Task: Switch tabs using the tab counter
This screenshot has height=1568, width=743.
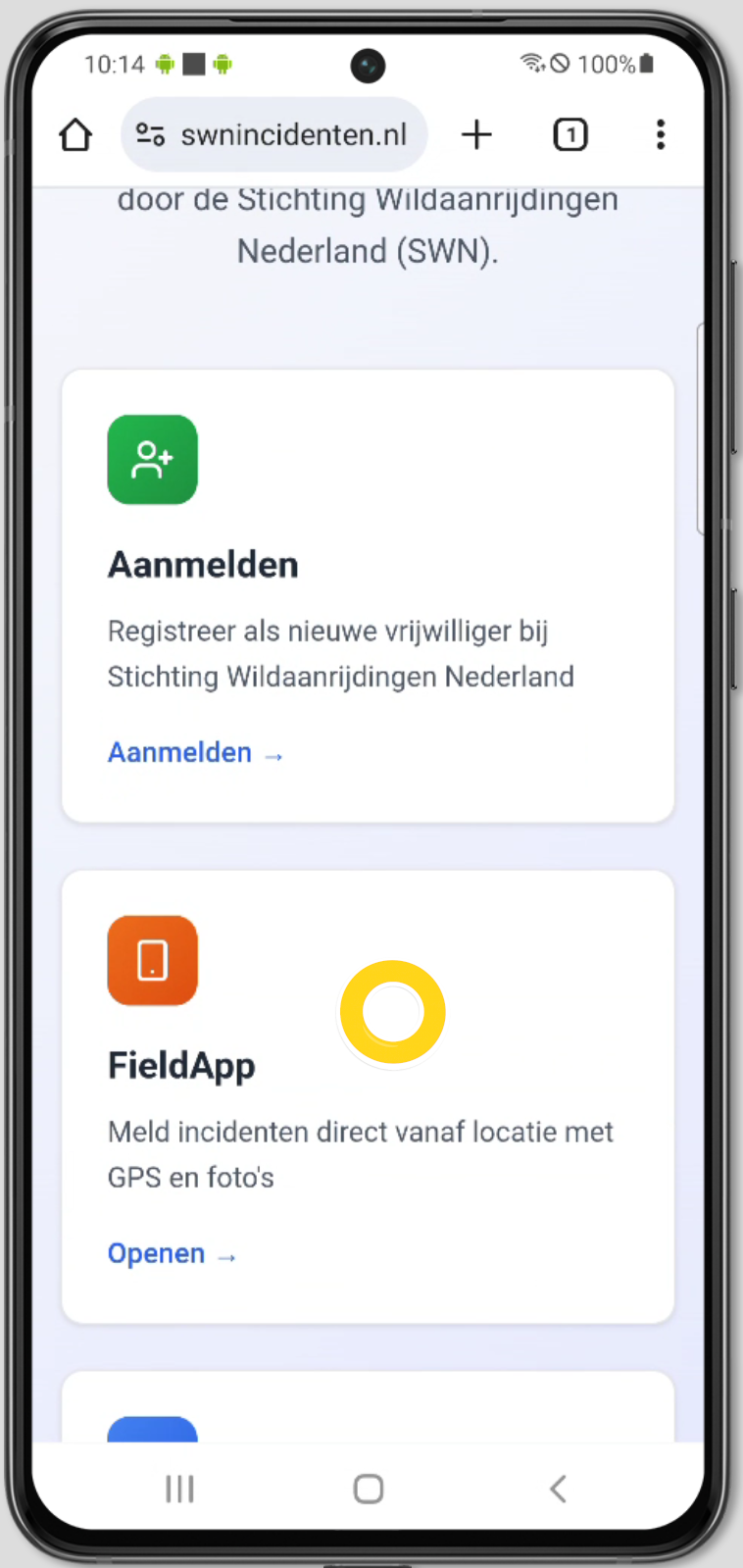Action: tap(570, 135)
